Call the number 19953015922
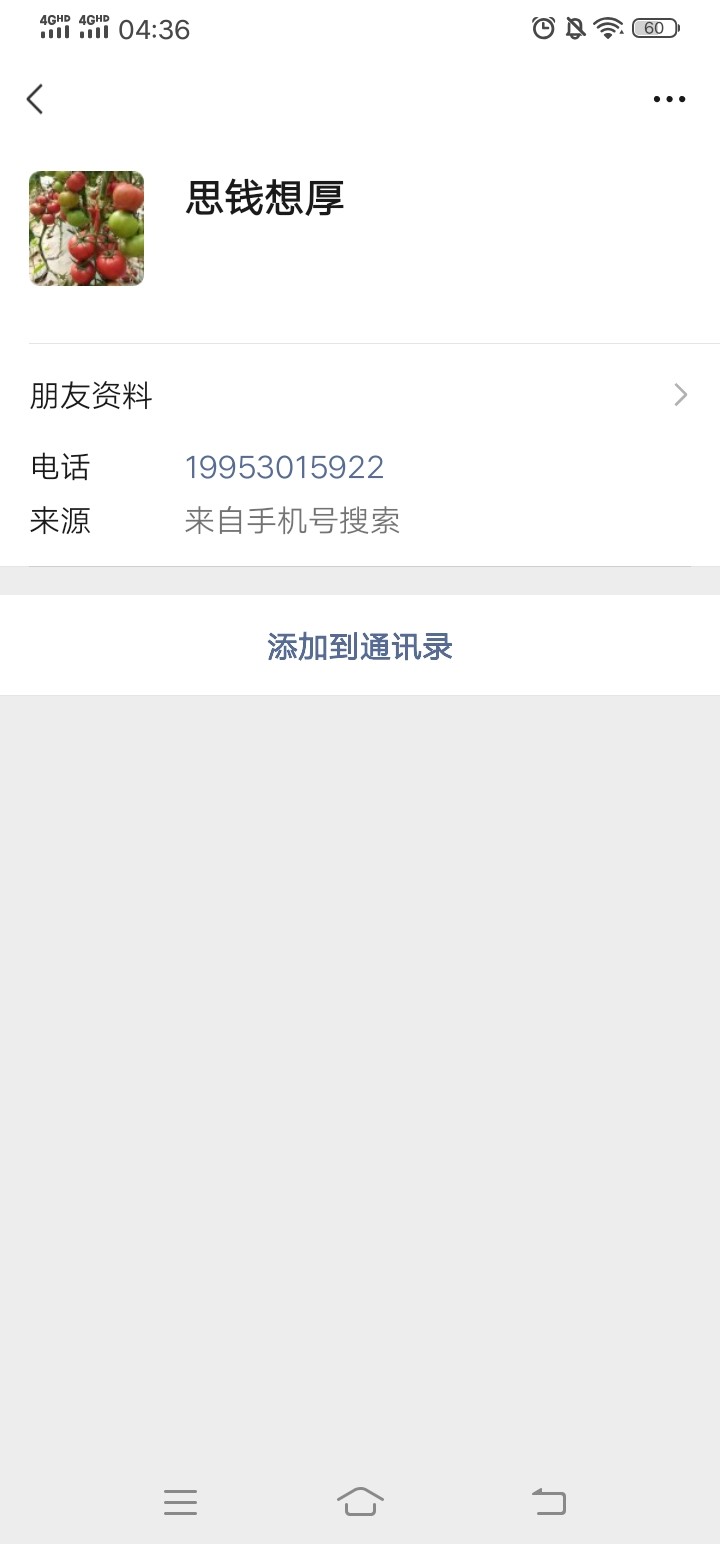Image resolution: width=720 pixels, height=1544 pixels. coord(284,466)
